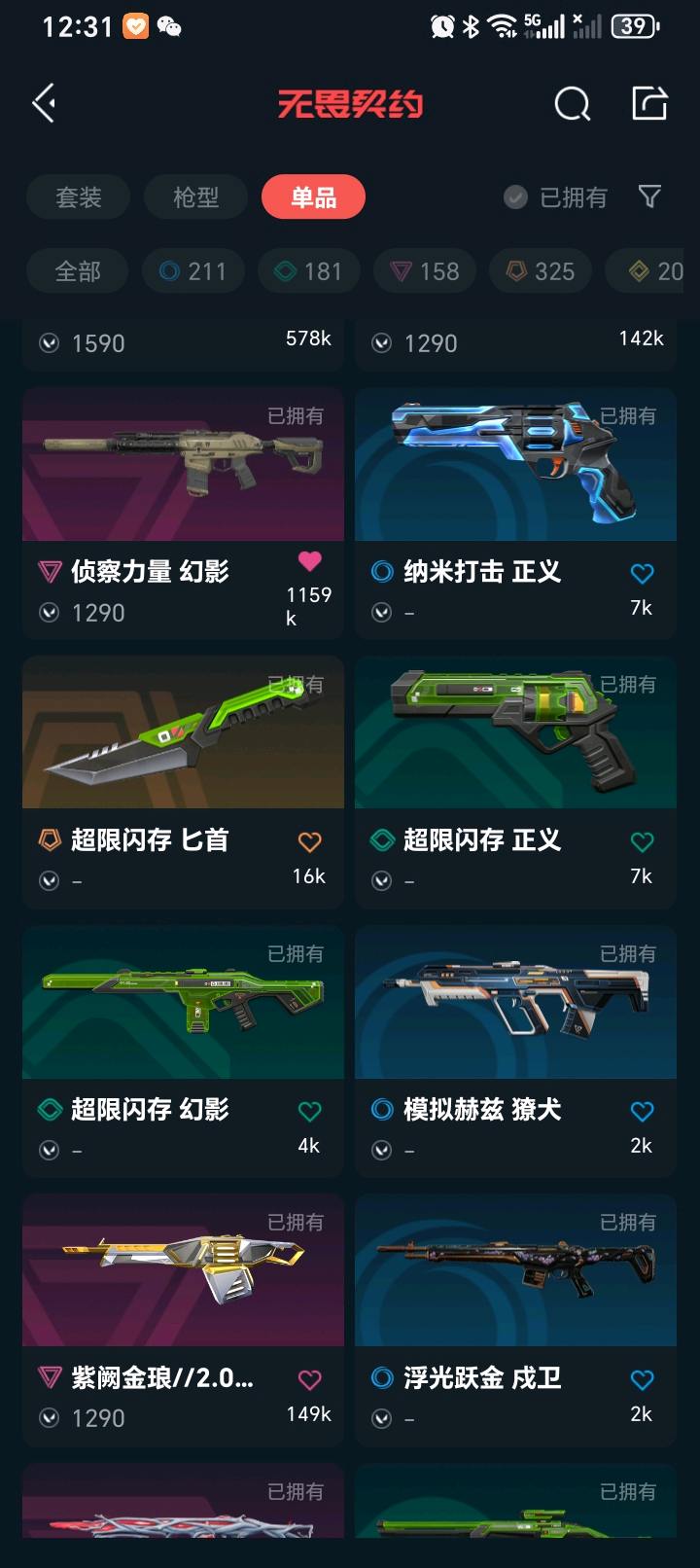
Task: Filter by the 181 rarity chip
Action: 309,271
